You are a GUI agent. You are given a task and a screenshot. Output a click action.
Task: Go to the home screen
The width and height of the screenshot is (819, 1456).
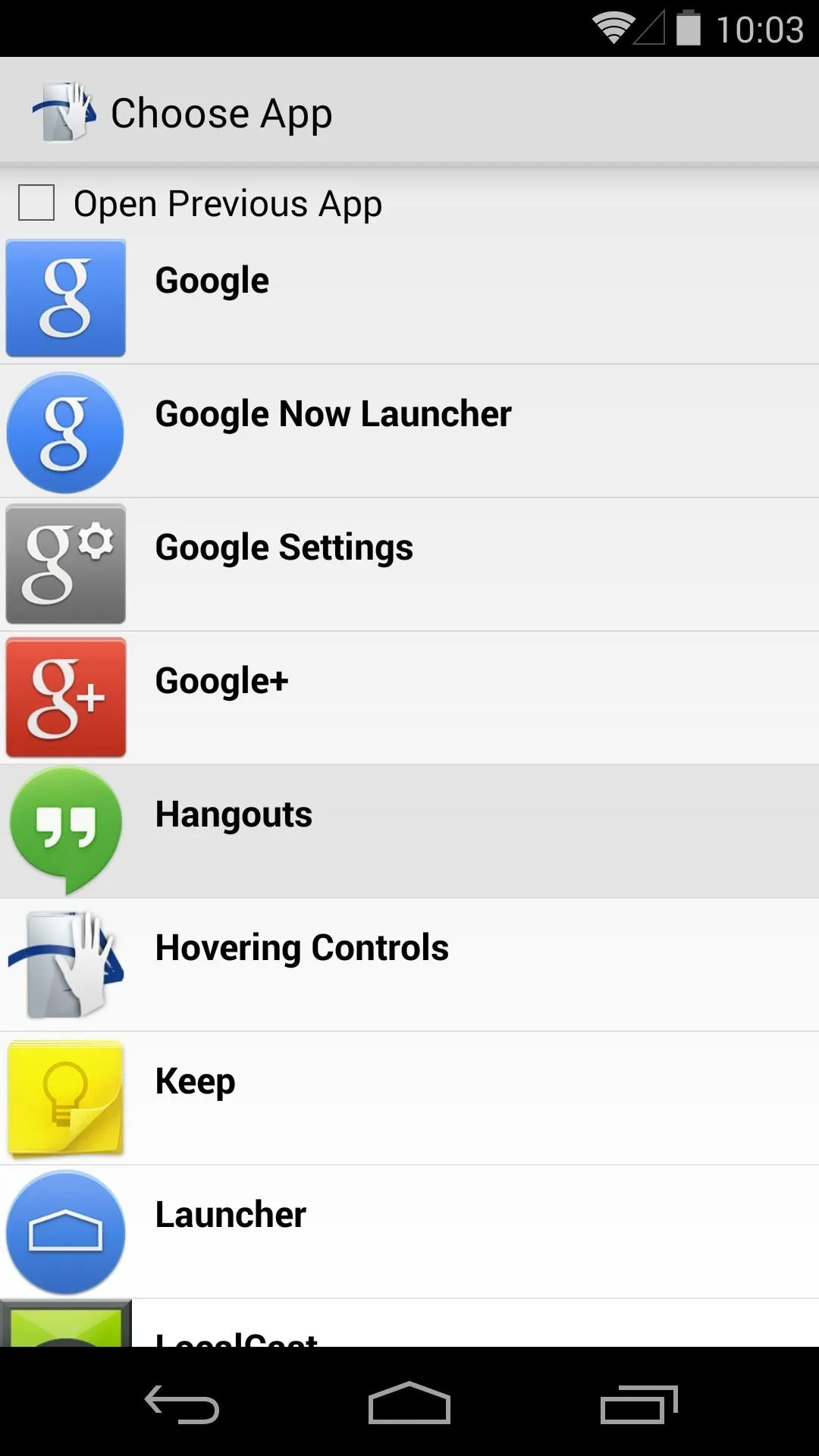tap(409, 1403)
